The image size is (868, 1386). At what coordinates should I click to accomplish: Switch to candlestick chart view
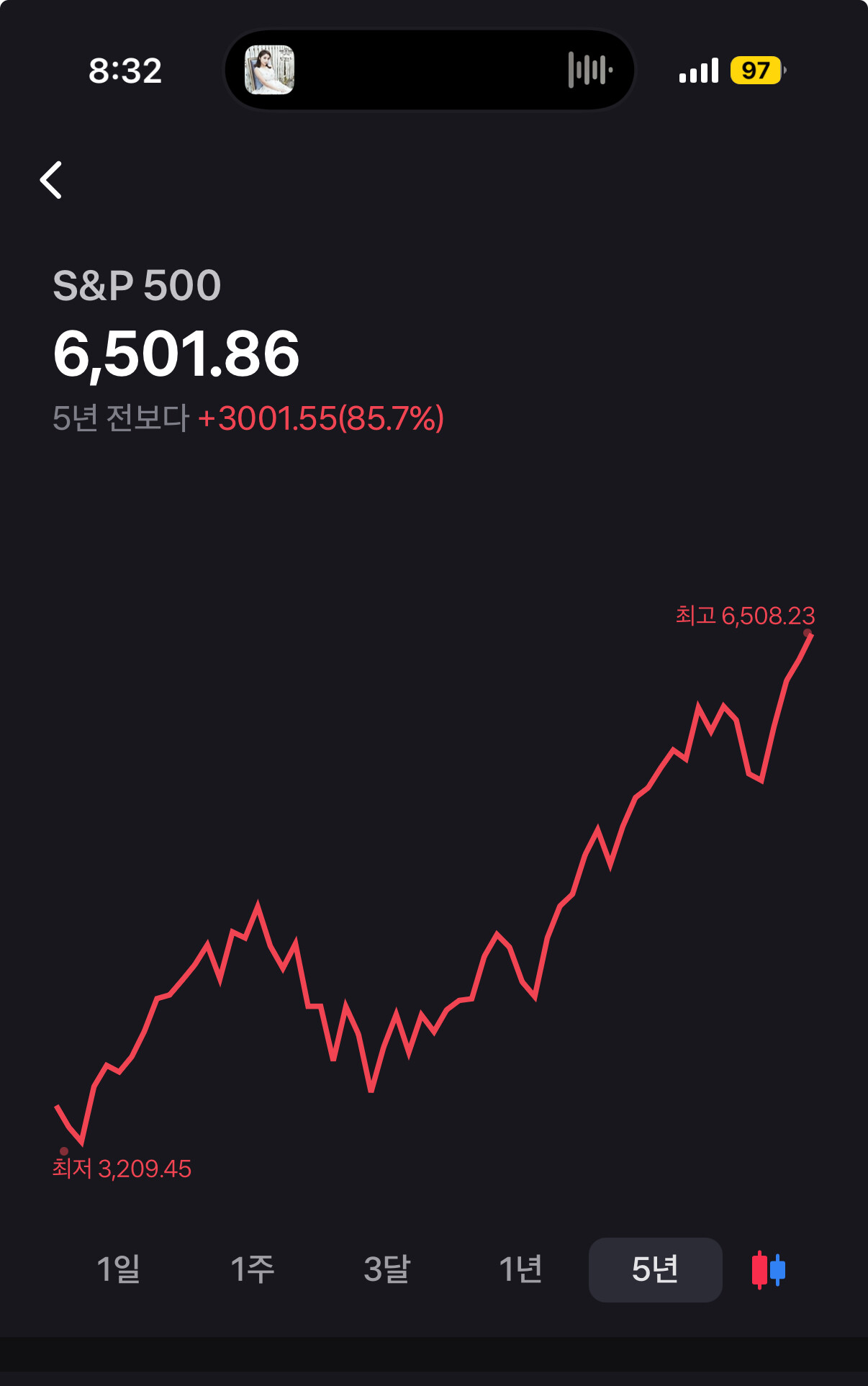pyautogui.click(x=768, y=1270)
